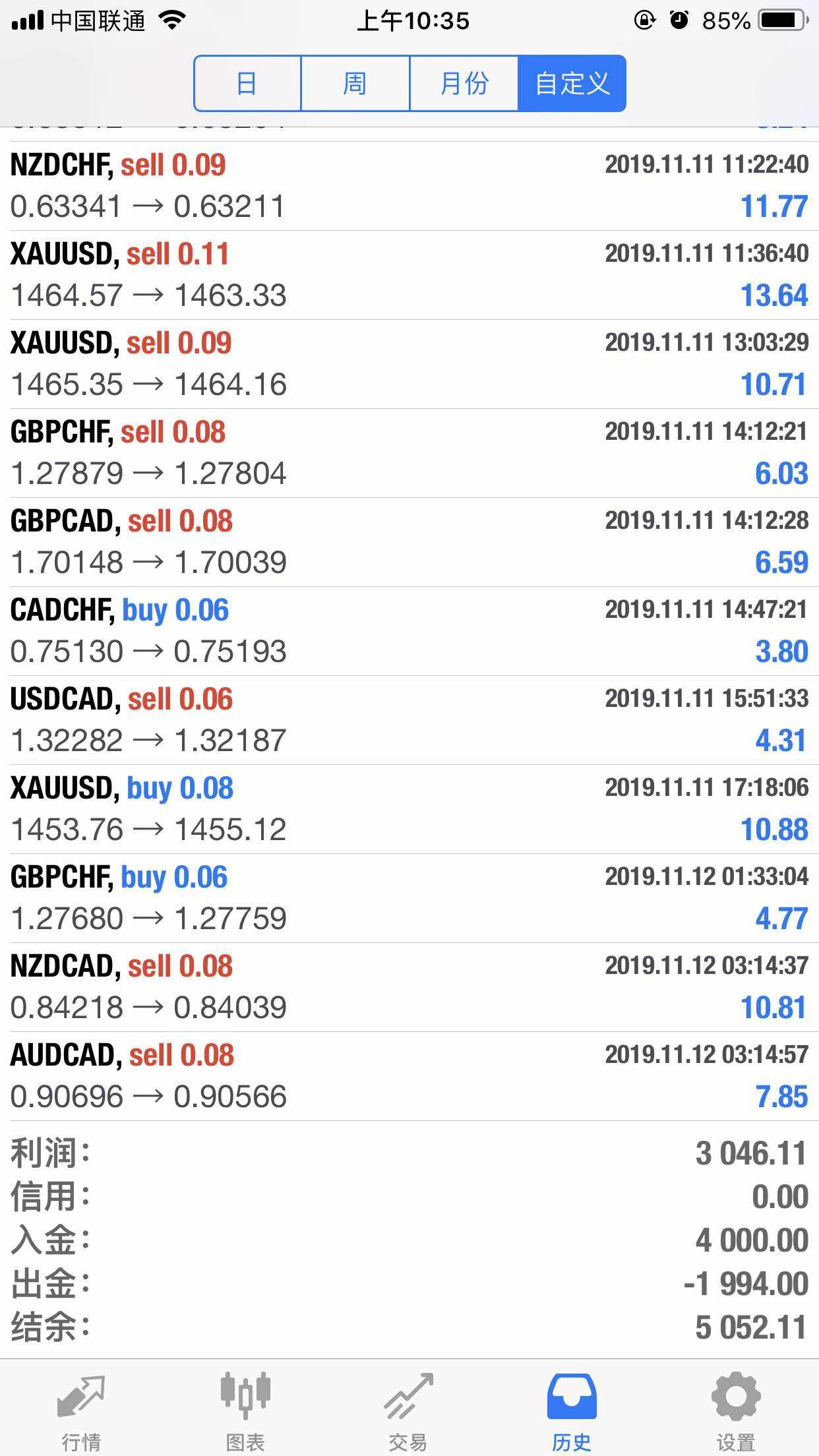Expand the GBPCHF buy 0.06 trade
The height and width of the screenshot is (1456, 819).
[409, 898]
